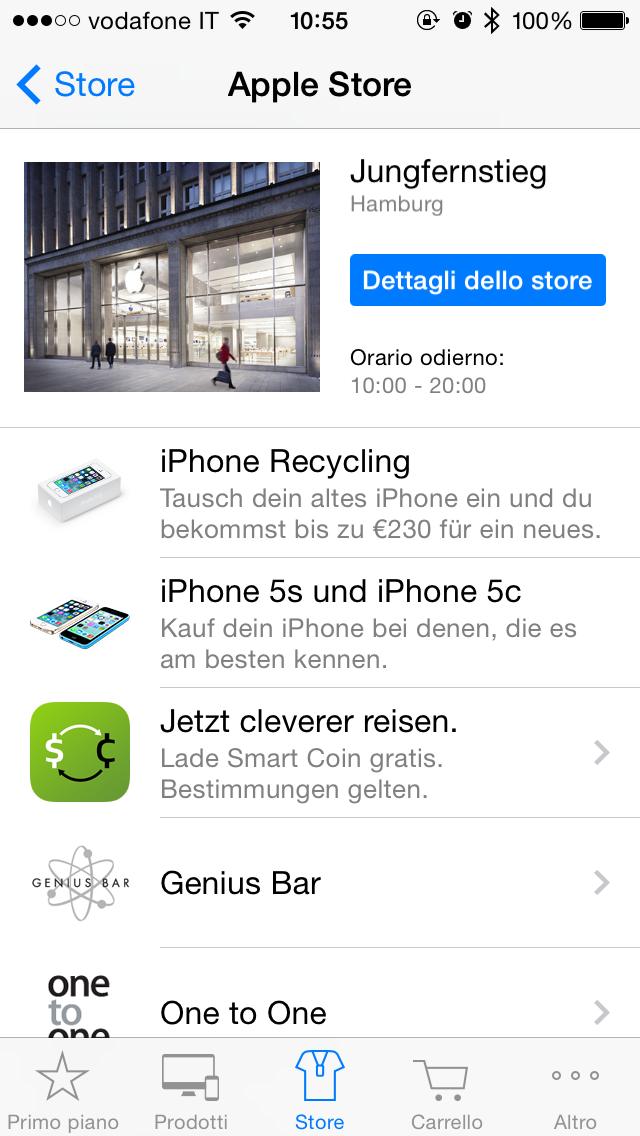
Task: Switch to the Prodotti tab
Action: (x=191, y=1090)
